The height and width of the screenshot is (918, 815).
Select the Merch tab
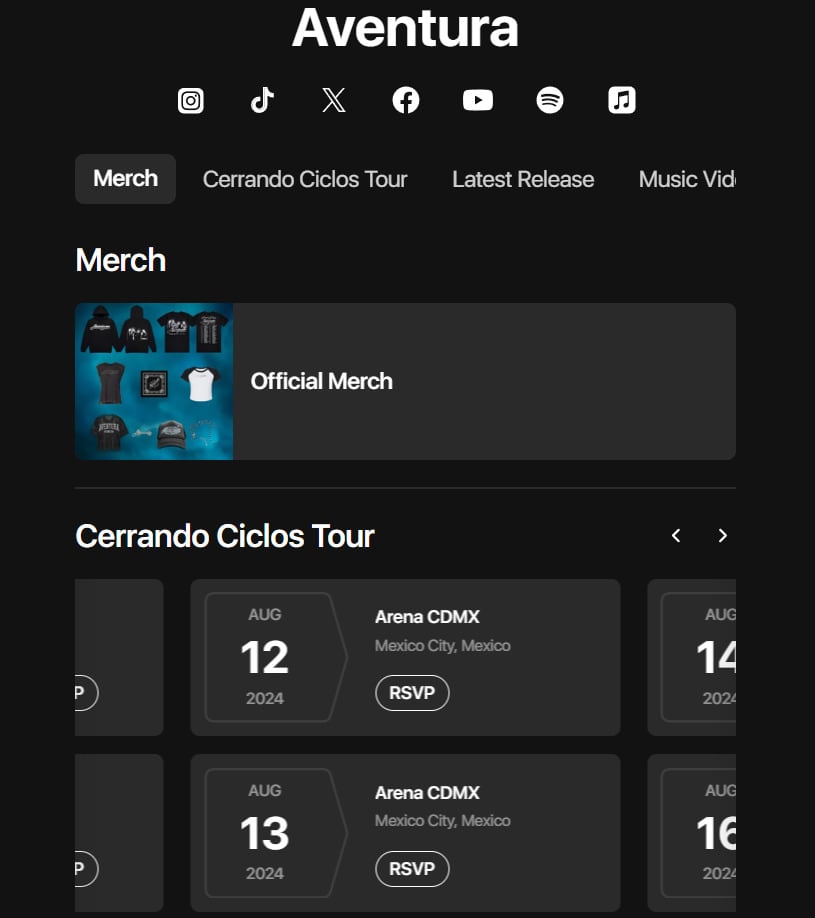pyautogui.click(x=125, y=179)
